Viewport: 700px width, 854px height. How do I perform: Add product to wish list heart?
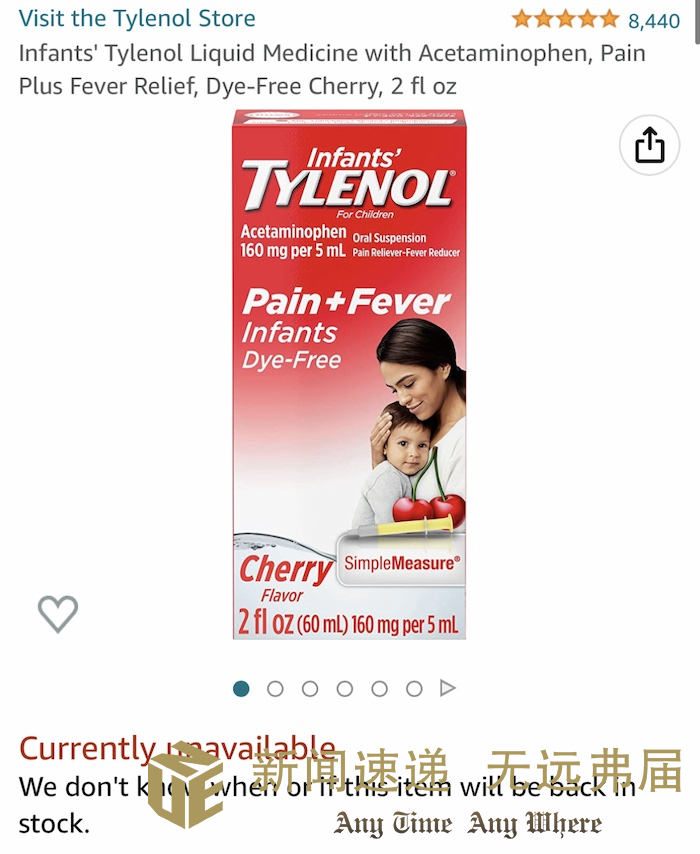(x=58, y=613)
